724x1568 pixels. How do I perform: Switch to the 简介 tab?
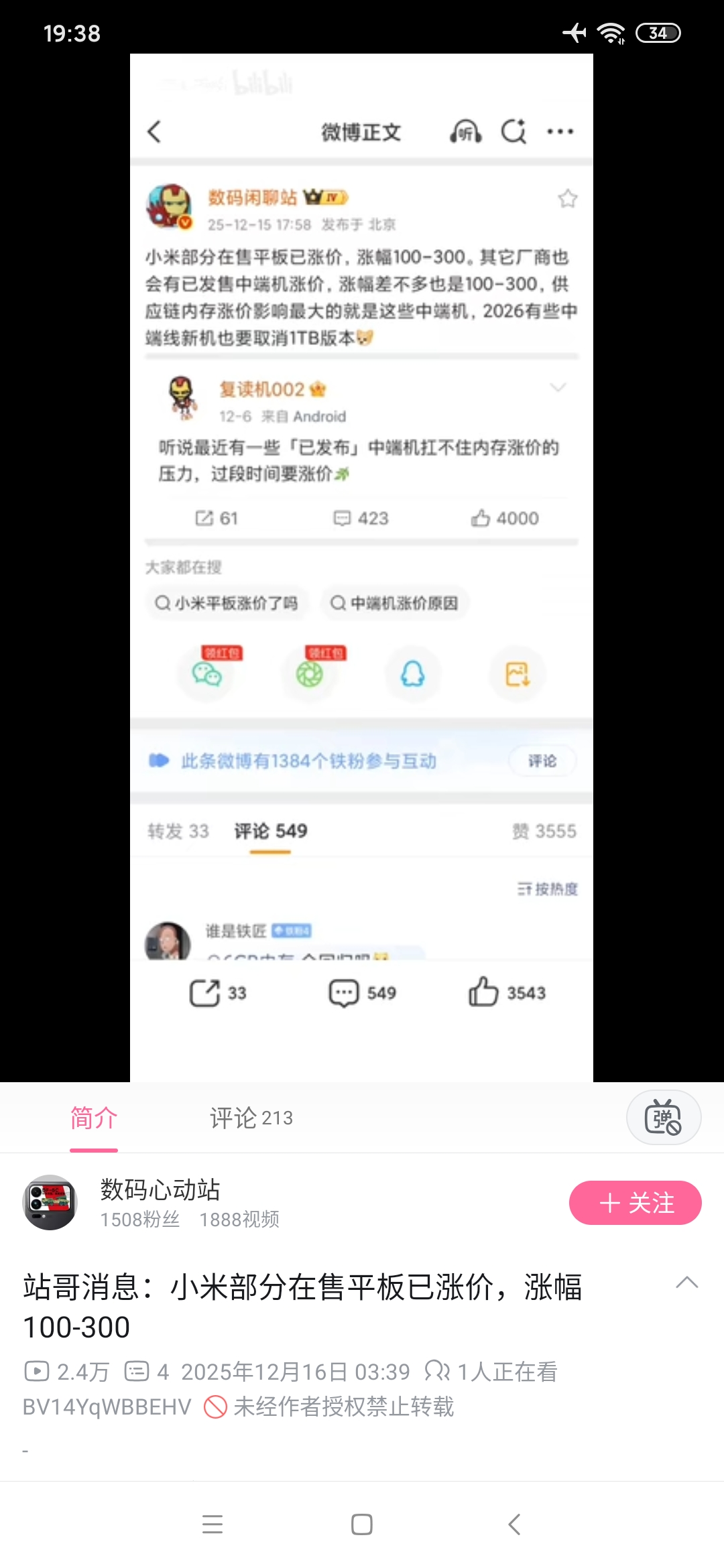tap(94, 1118)
